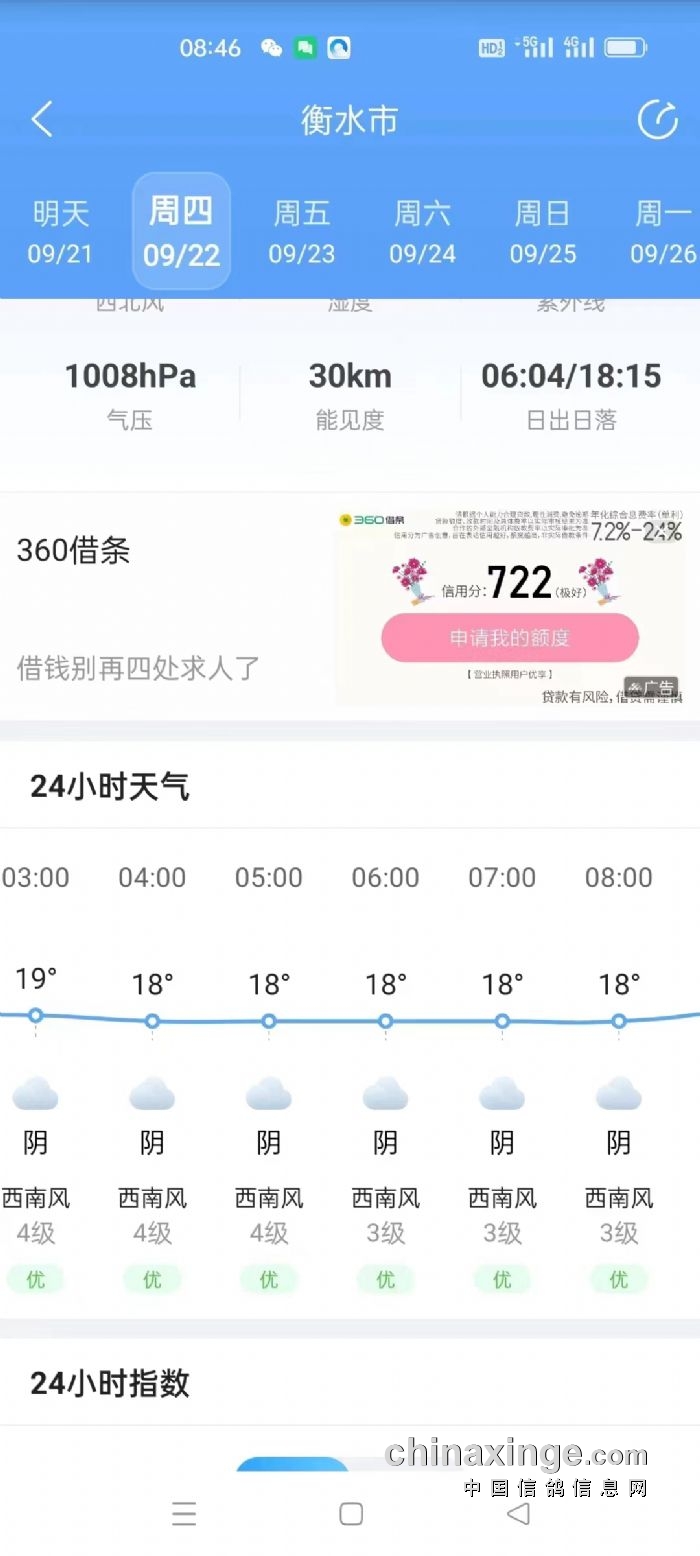This screenshot has width=700, height=1556.
Task: Open the 360借条 ad card
Action: pyautogui.click(x=170, y=605)
